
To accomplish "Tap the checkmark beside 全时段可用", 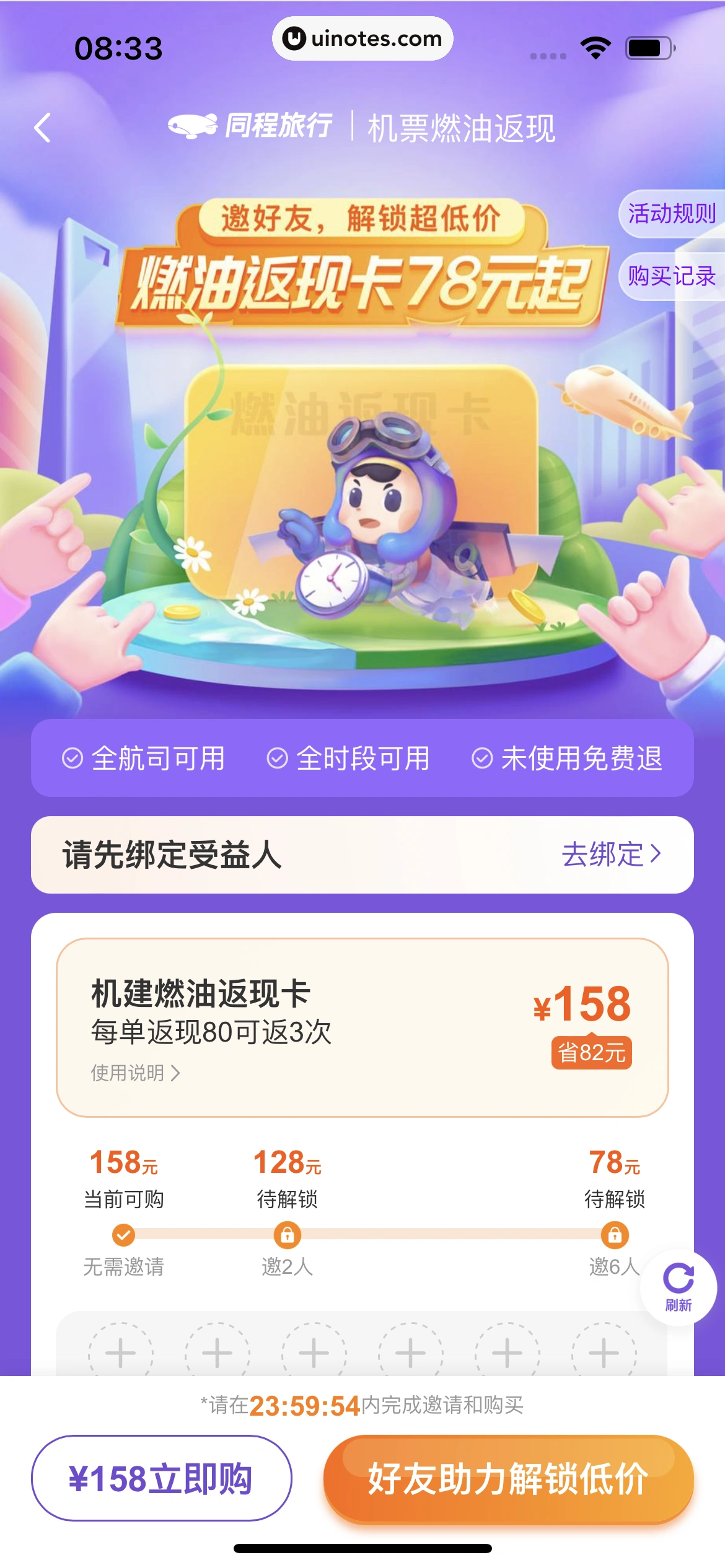I will (278, 758).
